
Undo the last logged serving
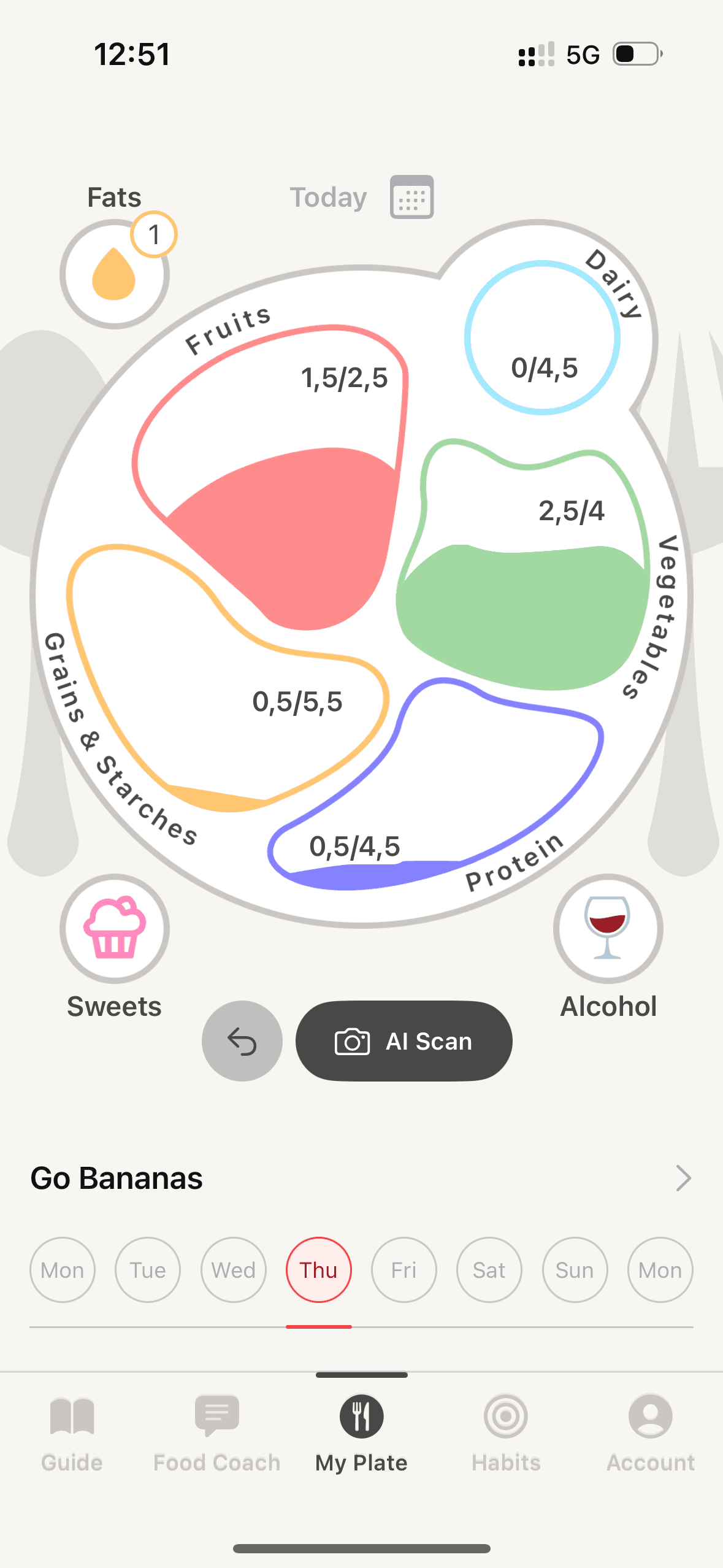pyautogui.click(x=242, y=1040)
